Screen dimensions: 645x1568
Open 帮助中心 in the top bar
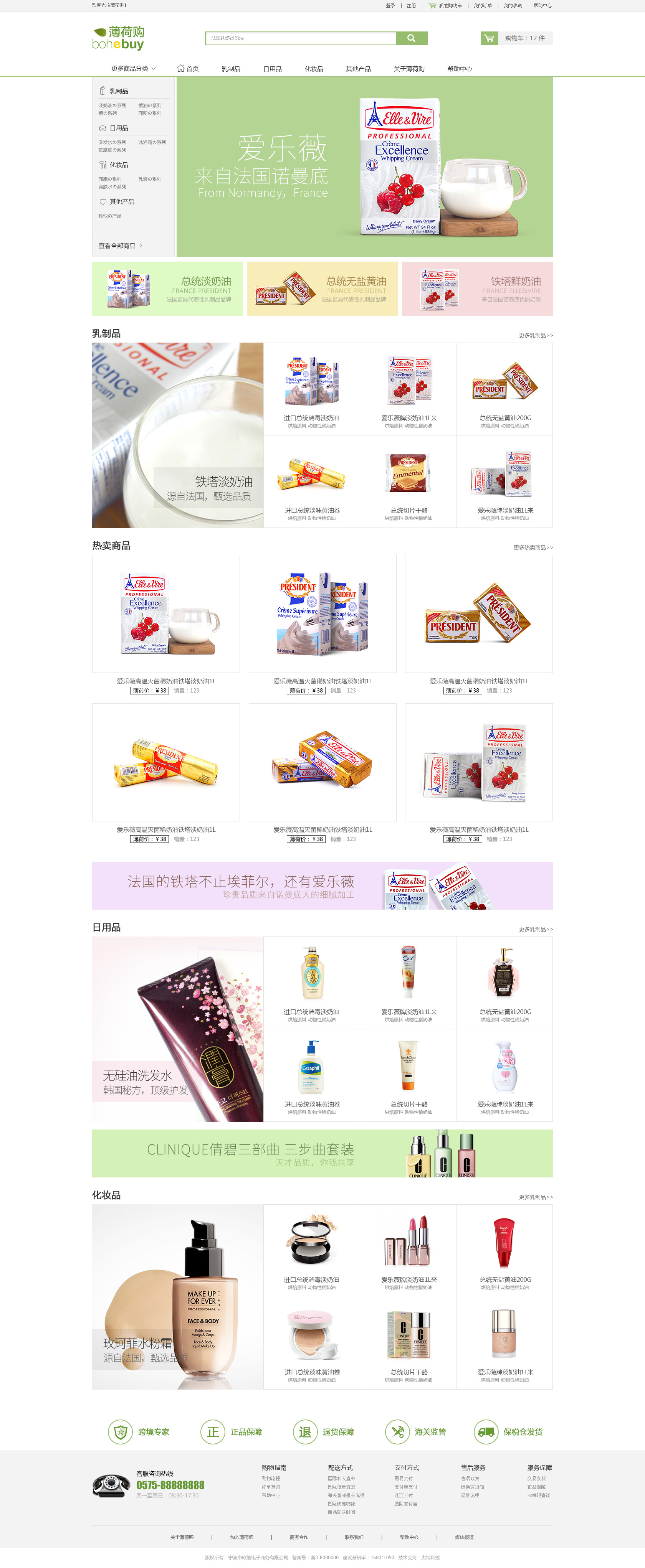542,5
